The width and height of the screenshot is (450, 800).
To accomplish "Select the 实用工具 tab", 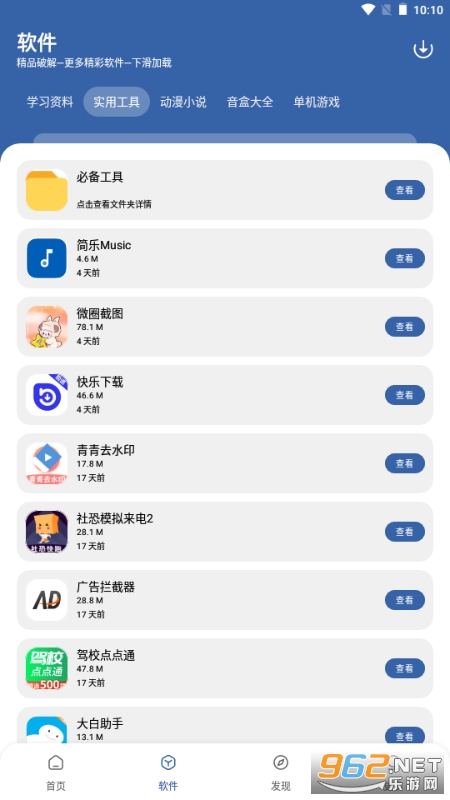I will point(116,102).
